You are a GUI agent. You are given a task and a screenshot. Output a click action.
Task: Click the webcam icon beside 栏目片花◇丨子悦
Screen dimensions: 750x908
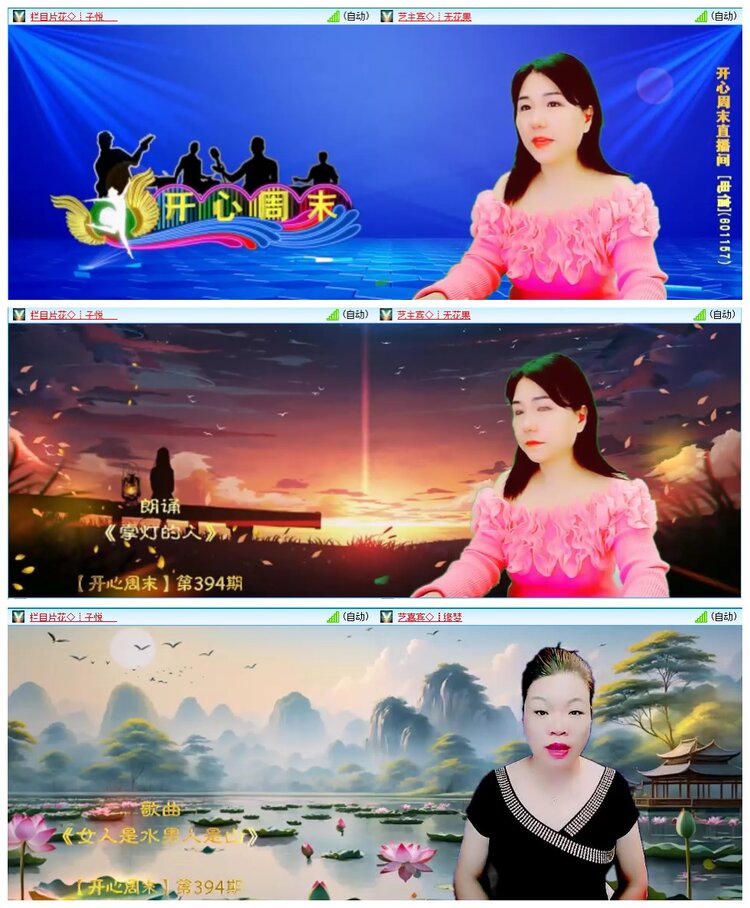17,14
